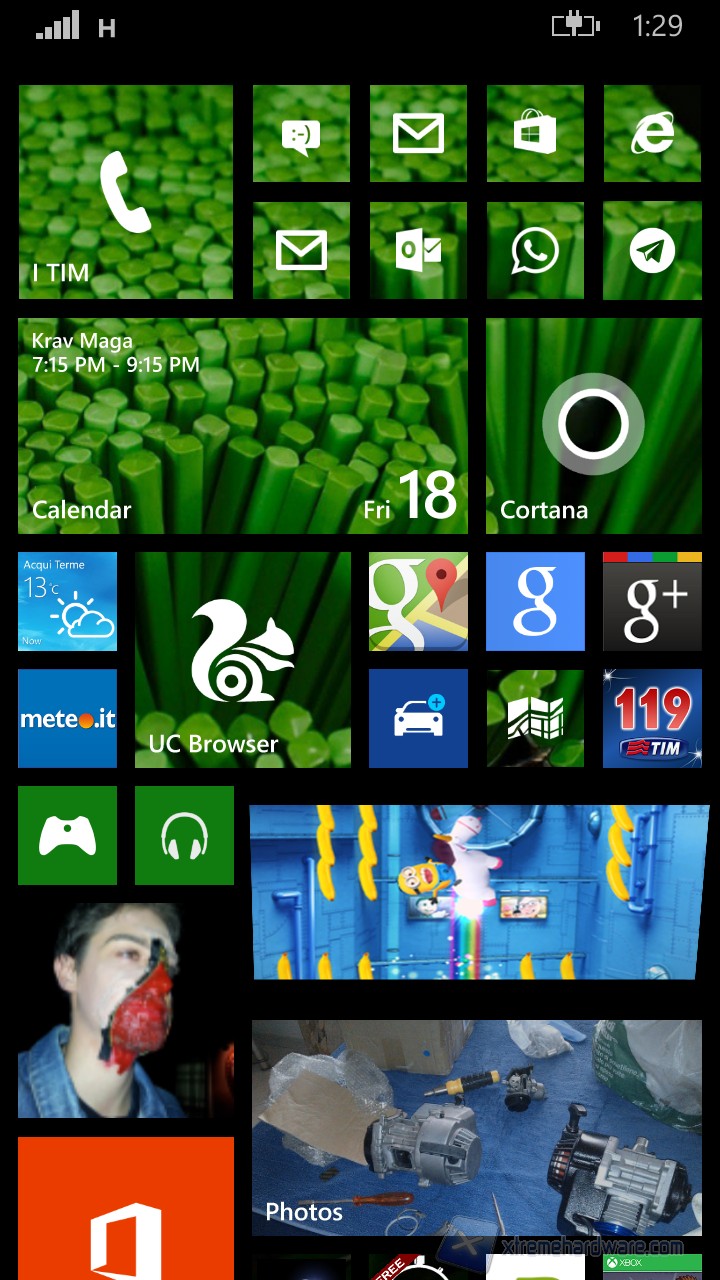Image resolution: width=720 pixels, height=1280 pixels.
Task: Open Google Maps tile
Action: [x=418, y=601]
